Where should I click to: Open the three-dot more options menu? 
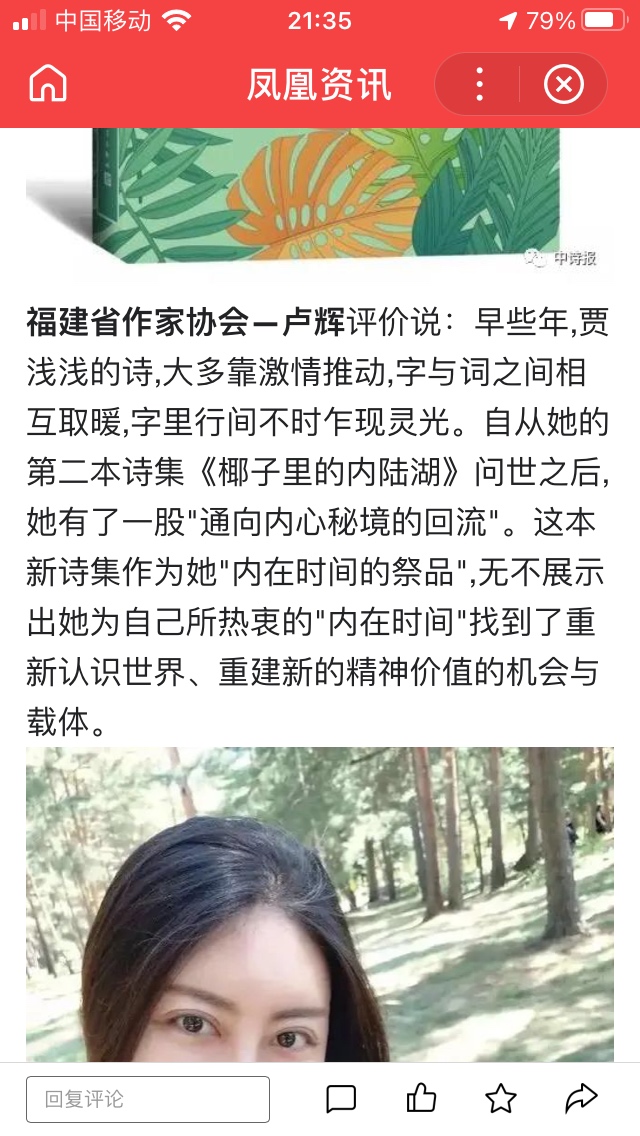pos(480,84)
